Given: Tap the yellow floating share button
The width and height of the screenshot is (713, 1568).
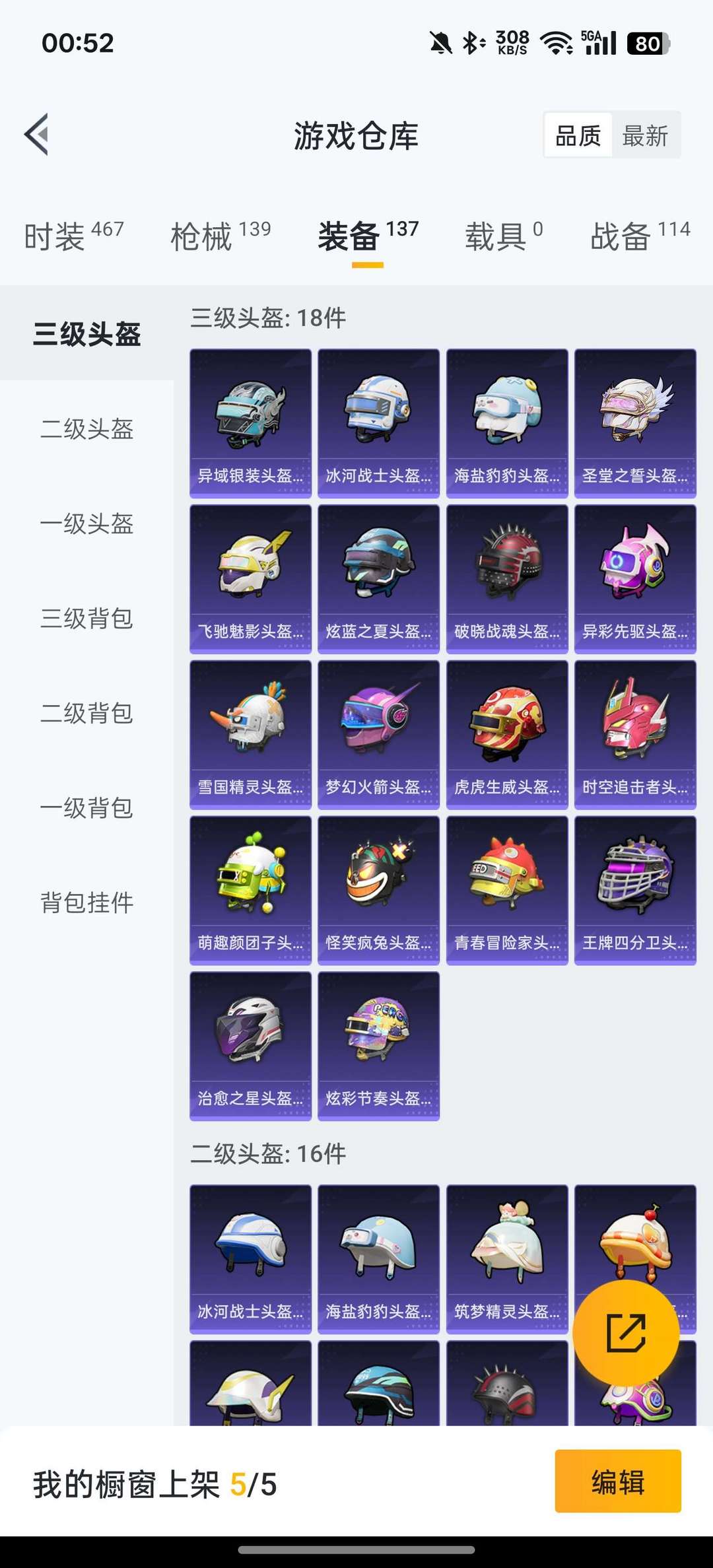Looking at the screenshot, I should pos(626,1333).
